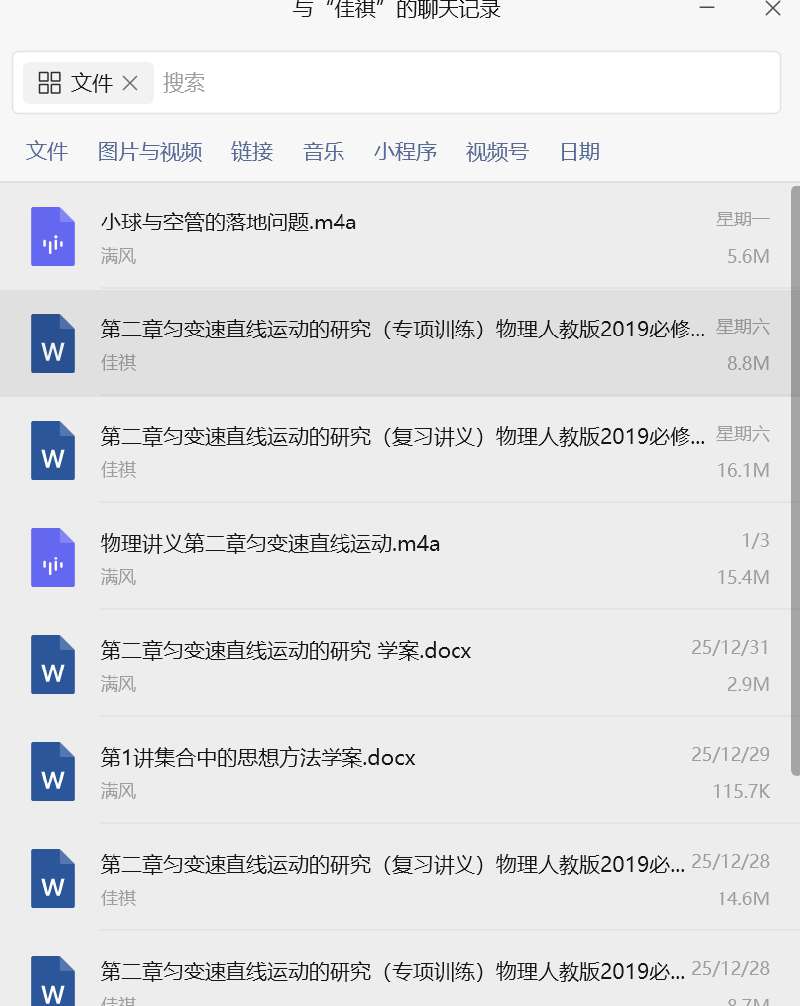800x1006 pixels.
Task: Switch to the 图片与视频 tab
Action: click(150, 152)
